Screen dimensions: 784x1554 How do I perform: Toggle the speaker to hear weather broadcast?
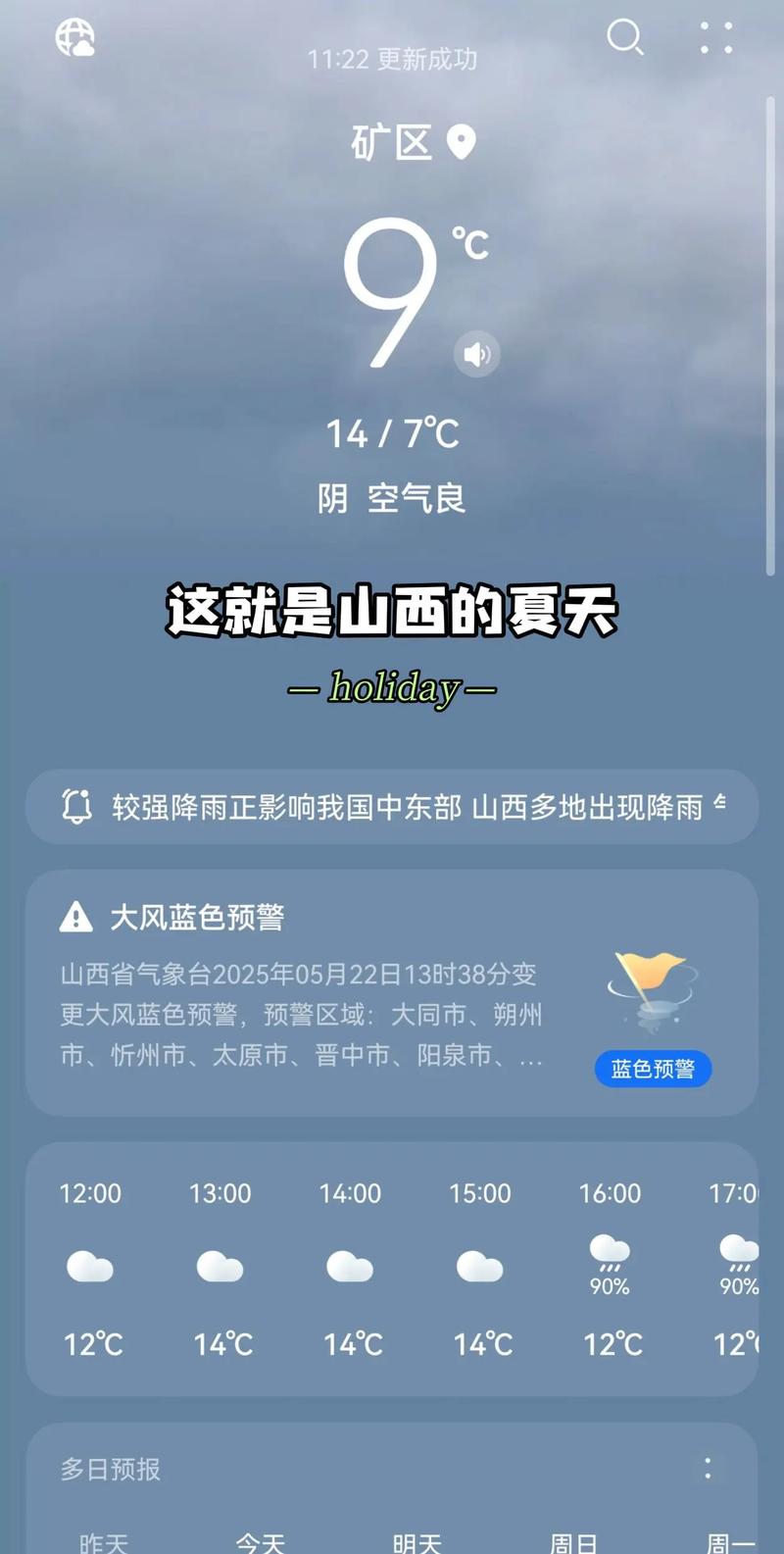[477, 355]
